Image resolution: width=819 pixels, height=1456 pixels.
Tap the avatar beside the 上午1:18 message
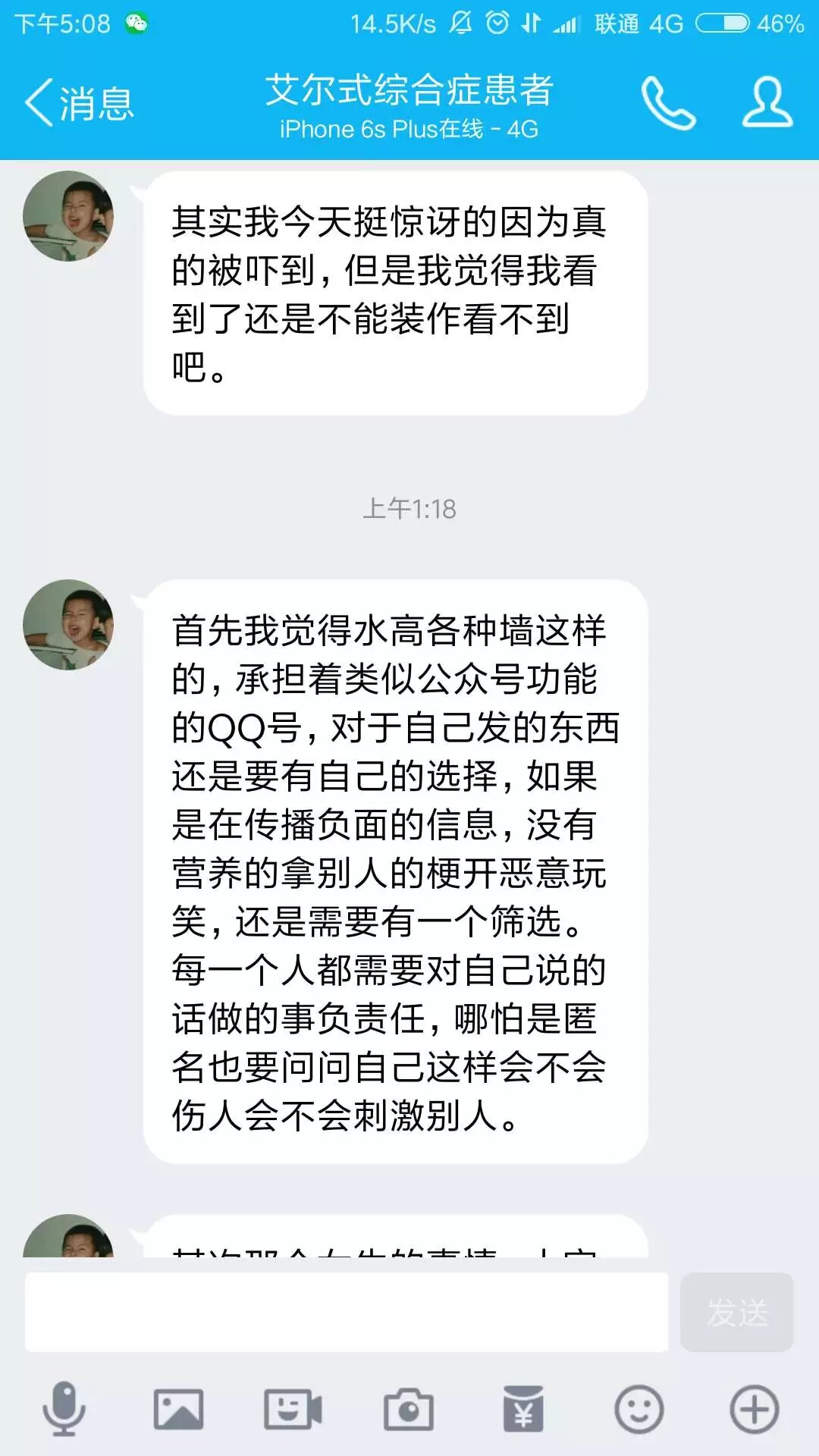click(x=68, y=625)
